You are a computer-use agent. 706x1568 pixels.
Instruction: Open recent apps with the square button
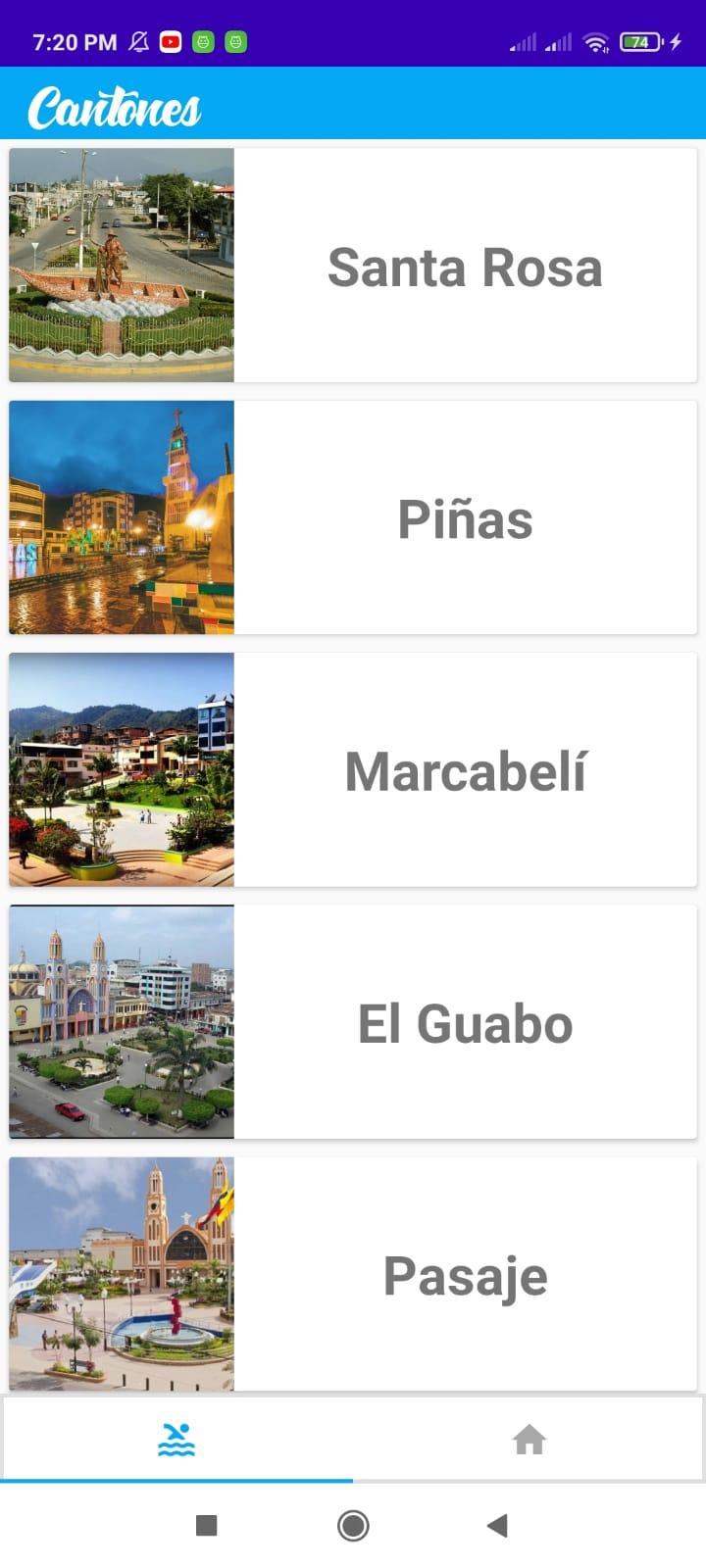click(x=206, y=1525)
